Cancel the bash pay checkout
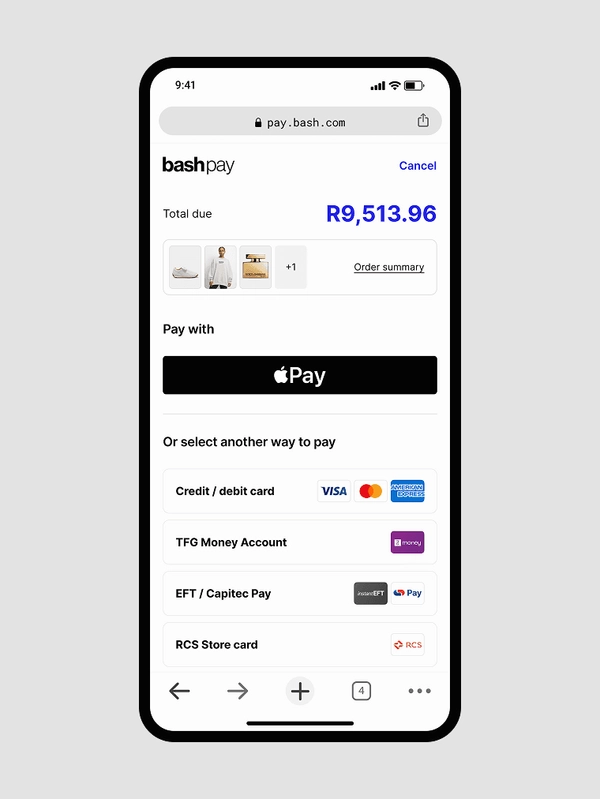The image size is (600, 799). [417, 166]
